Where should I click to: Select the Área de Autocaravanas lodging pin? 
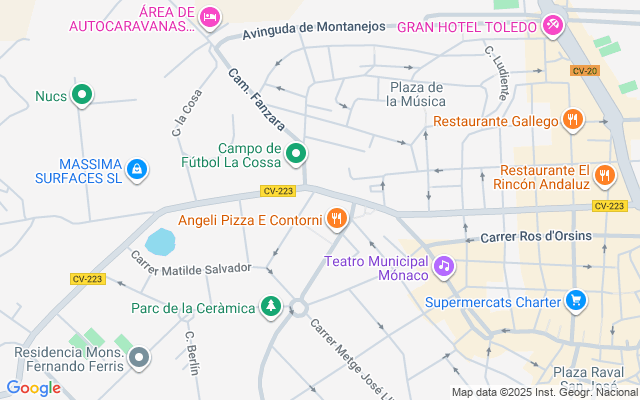click(210, 18)
